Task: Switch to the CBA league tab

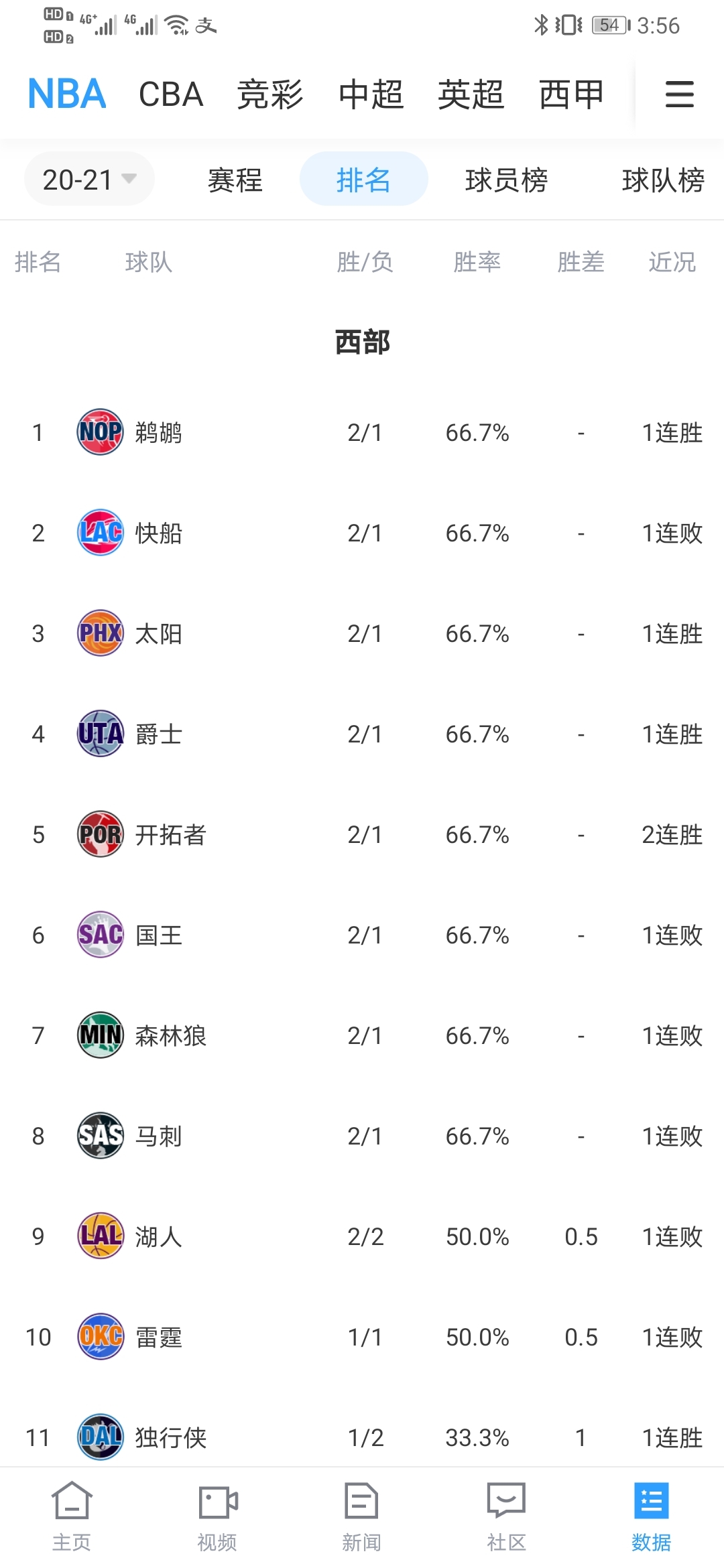Action: (x=171, y=94)
